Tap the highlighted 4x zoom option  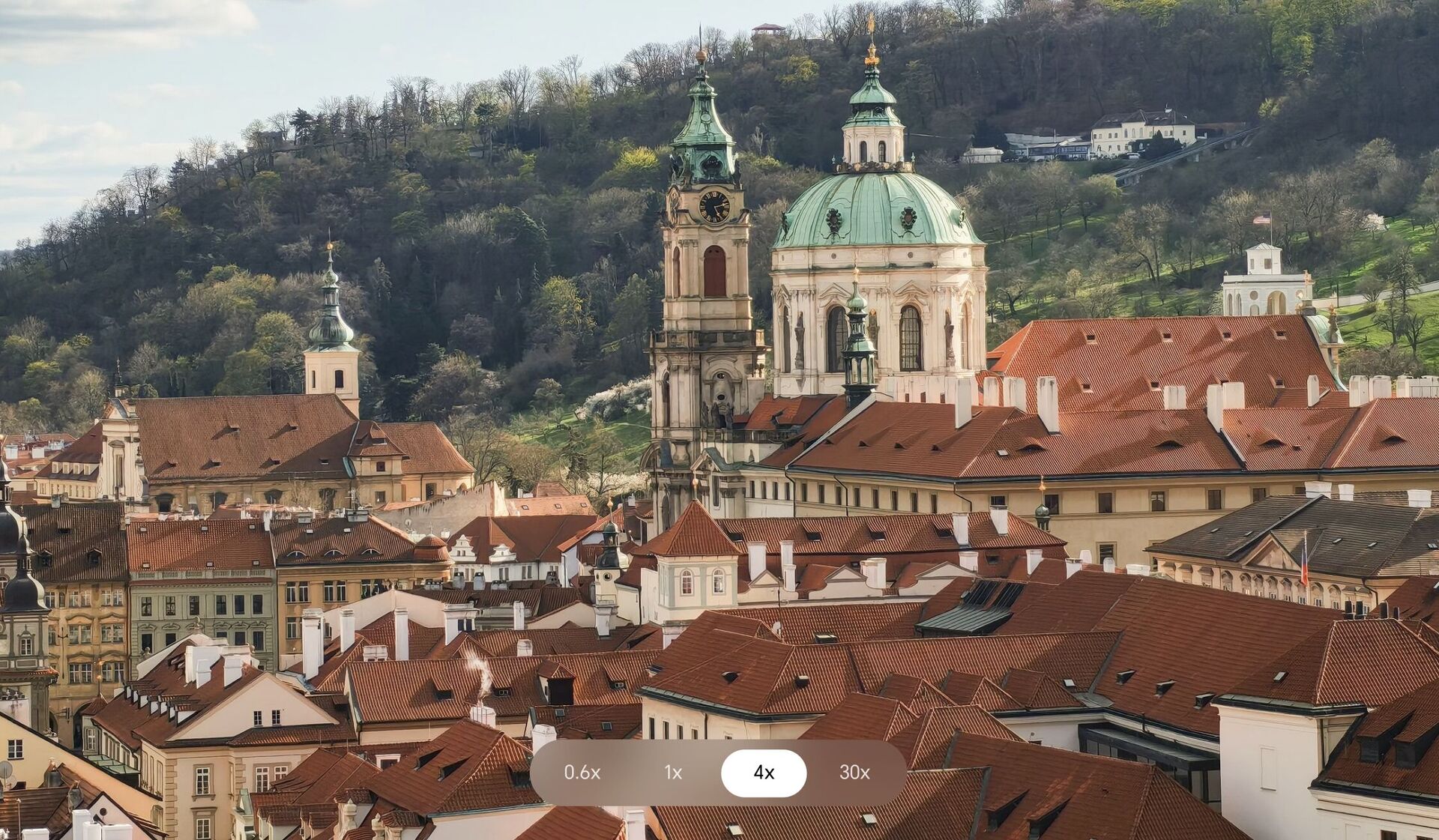(764, 773)
